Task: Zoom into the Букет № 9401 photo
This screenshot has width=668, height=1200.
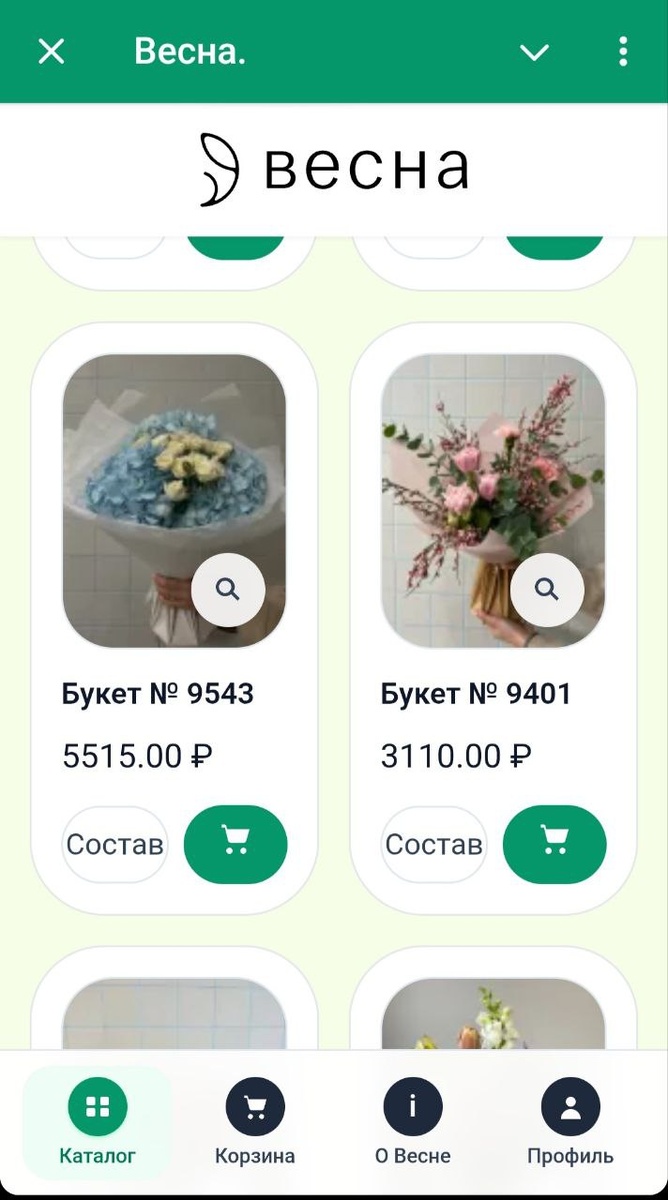Action: coord(547,590)
